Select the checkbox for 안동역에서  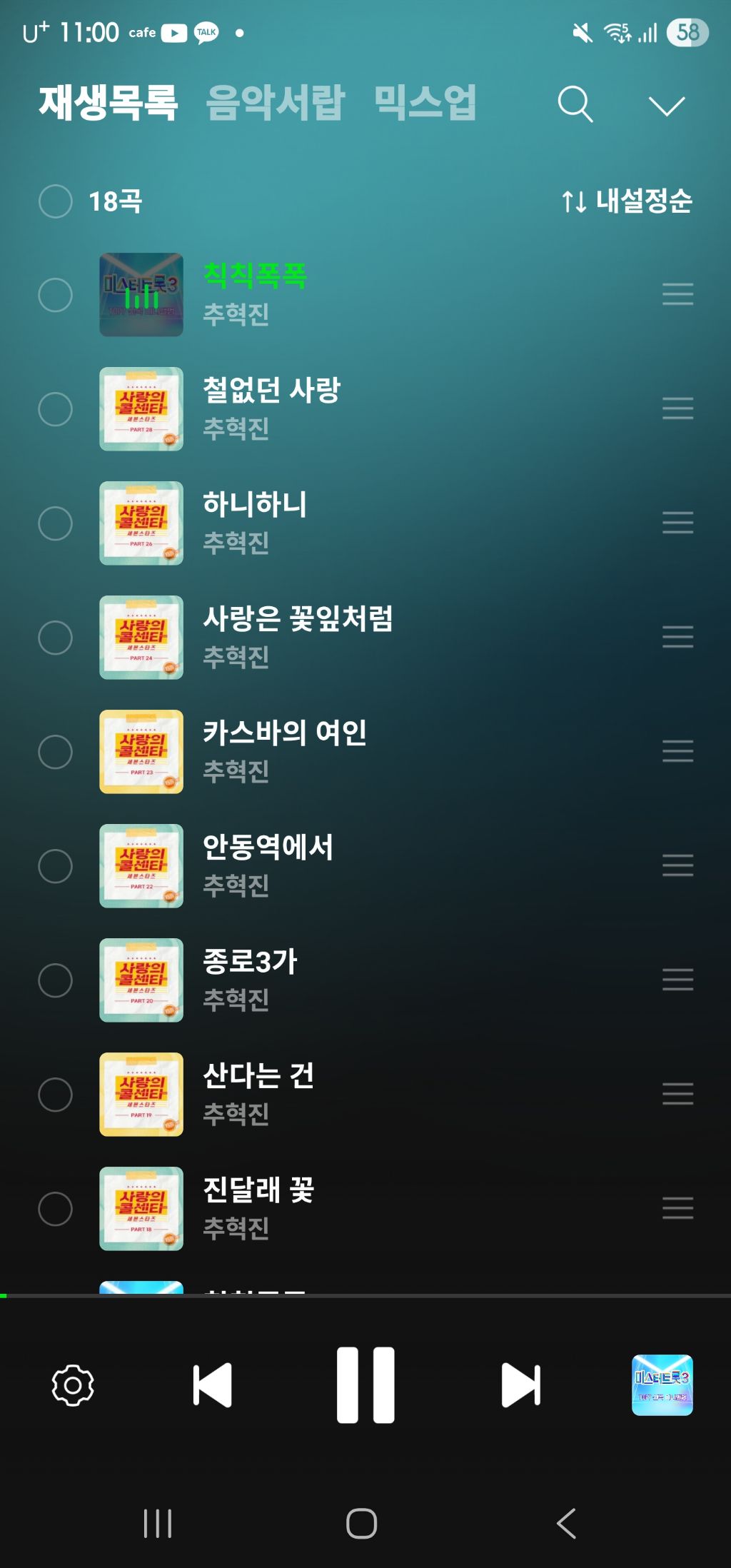(x=56, y=866)
